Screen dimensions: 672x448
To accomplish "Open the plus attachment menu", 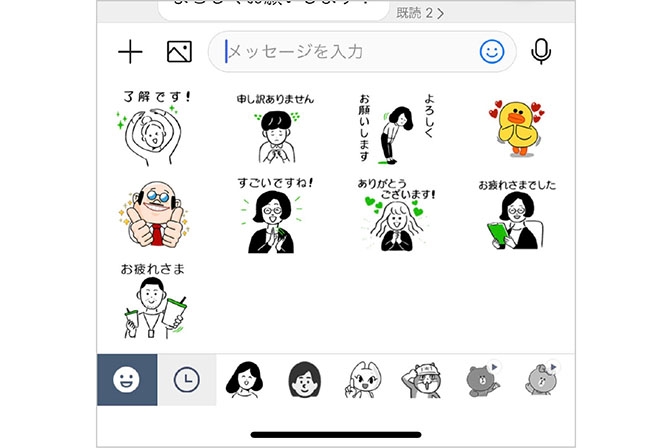I will tap(130, 52).
